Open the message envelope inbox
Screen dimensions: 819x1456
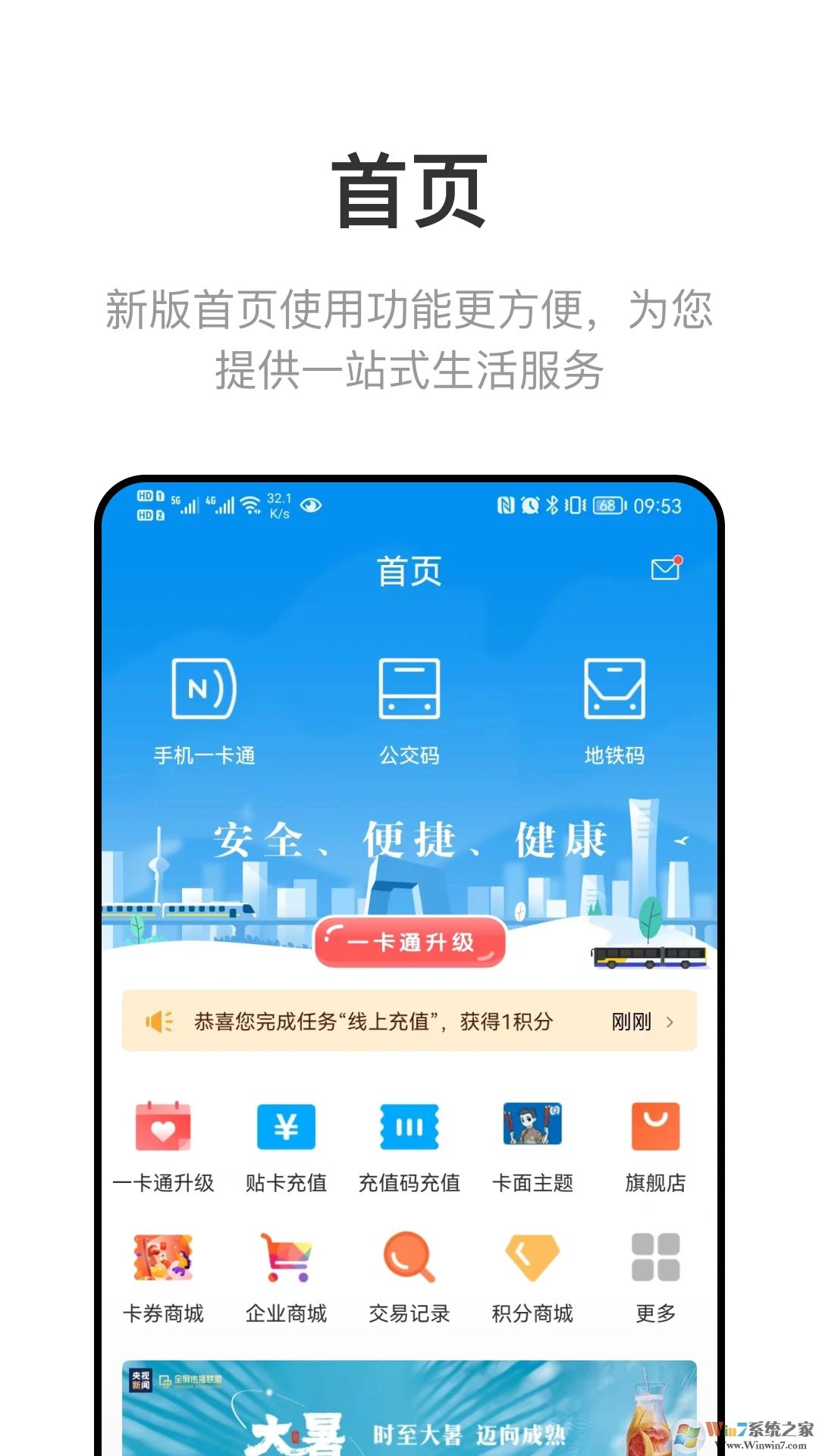(x=666, y=569)
